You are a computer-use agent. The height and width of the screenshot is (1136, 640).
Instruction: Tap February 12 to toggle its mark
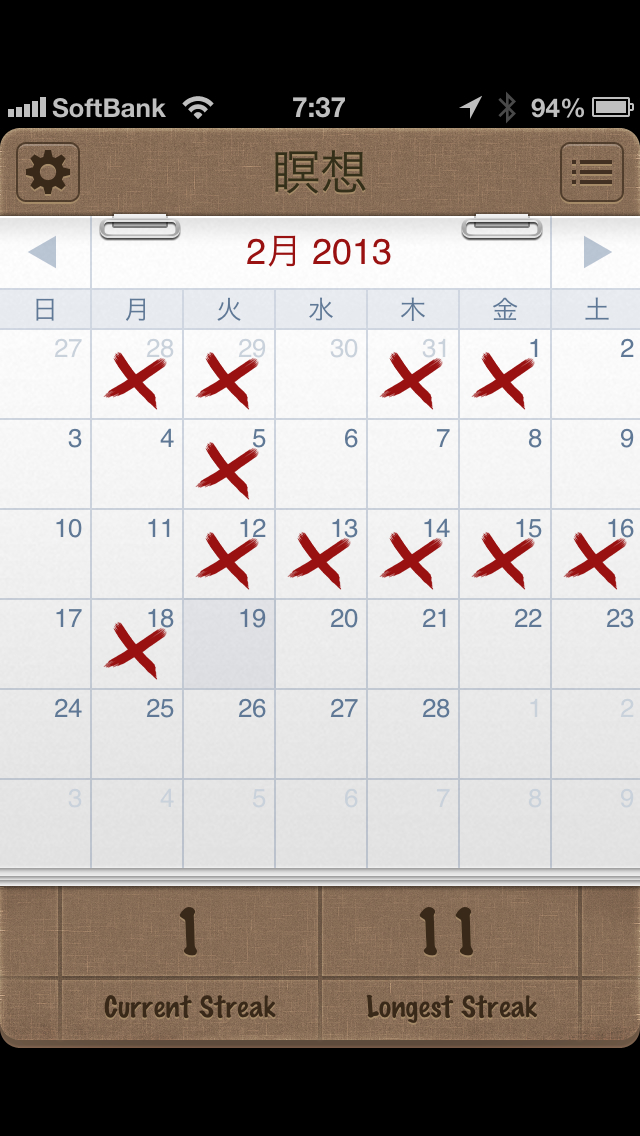pyautogui.click(x=229, y=554)
